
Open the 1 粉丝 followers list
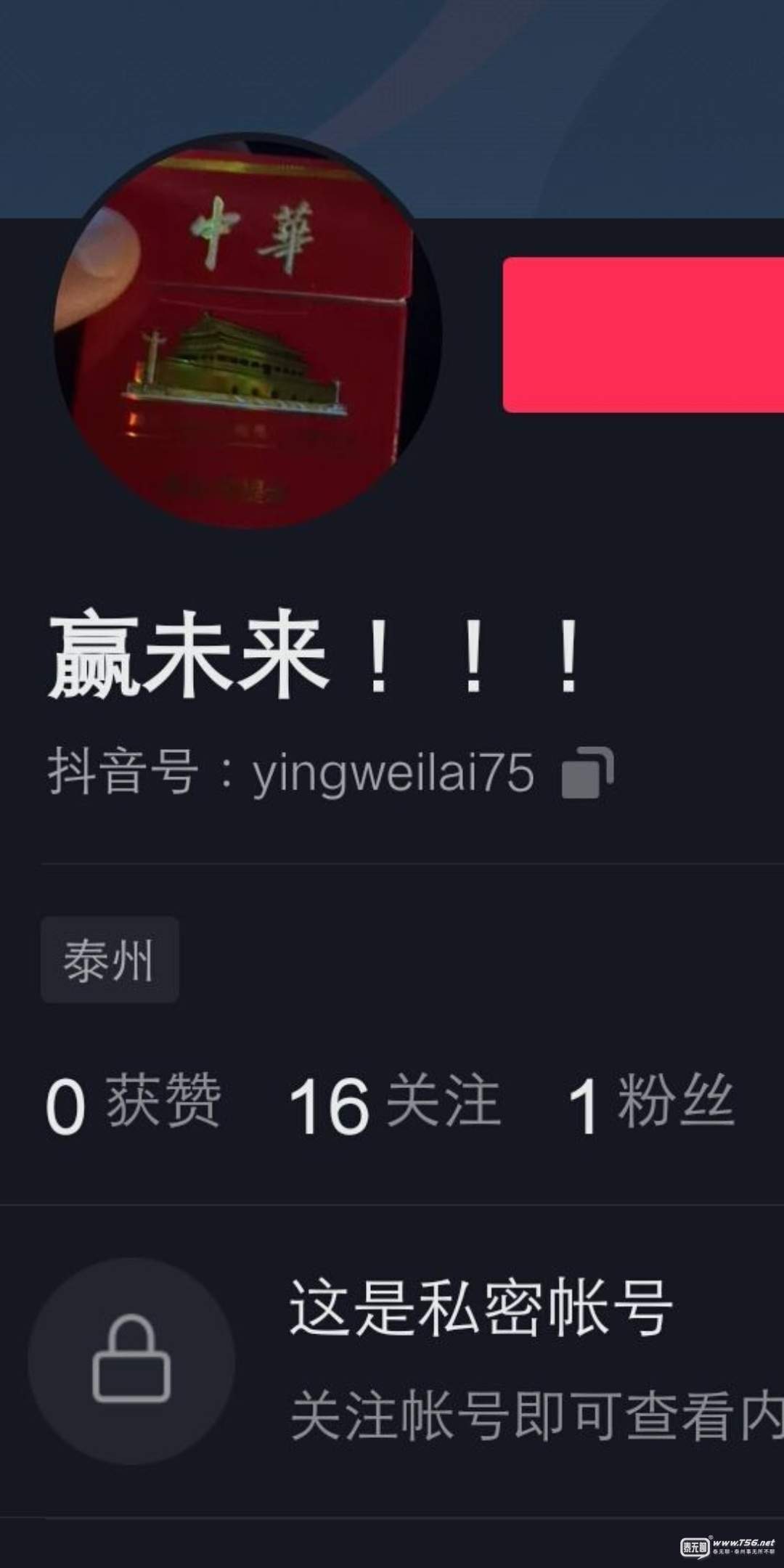pos(650,1104)
